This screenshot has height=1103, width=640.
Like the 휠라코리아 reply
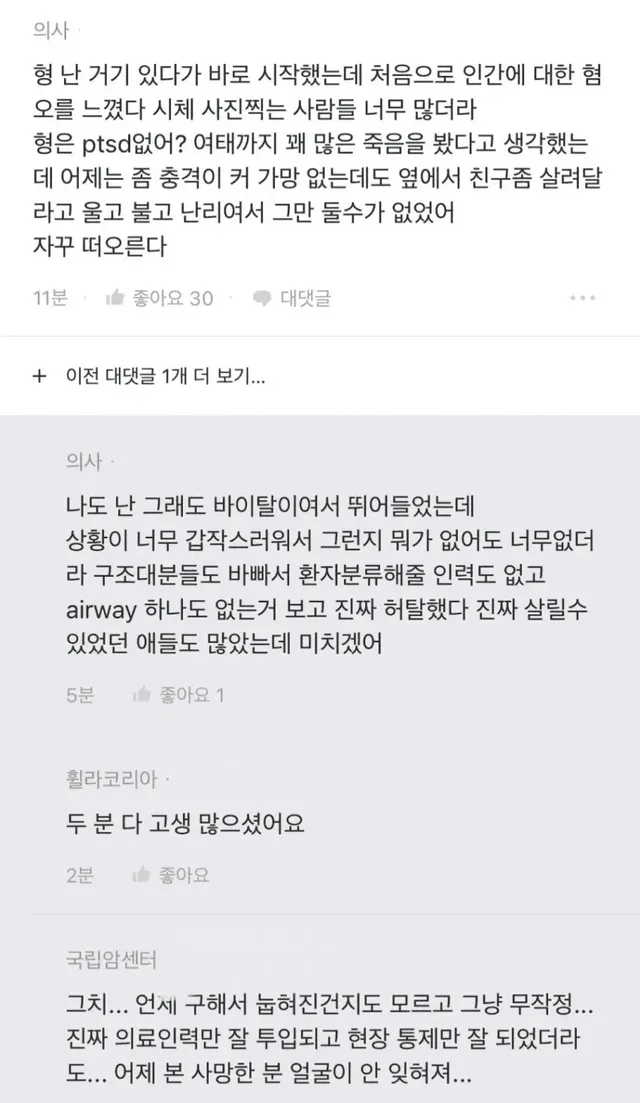point(170,875)
